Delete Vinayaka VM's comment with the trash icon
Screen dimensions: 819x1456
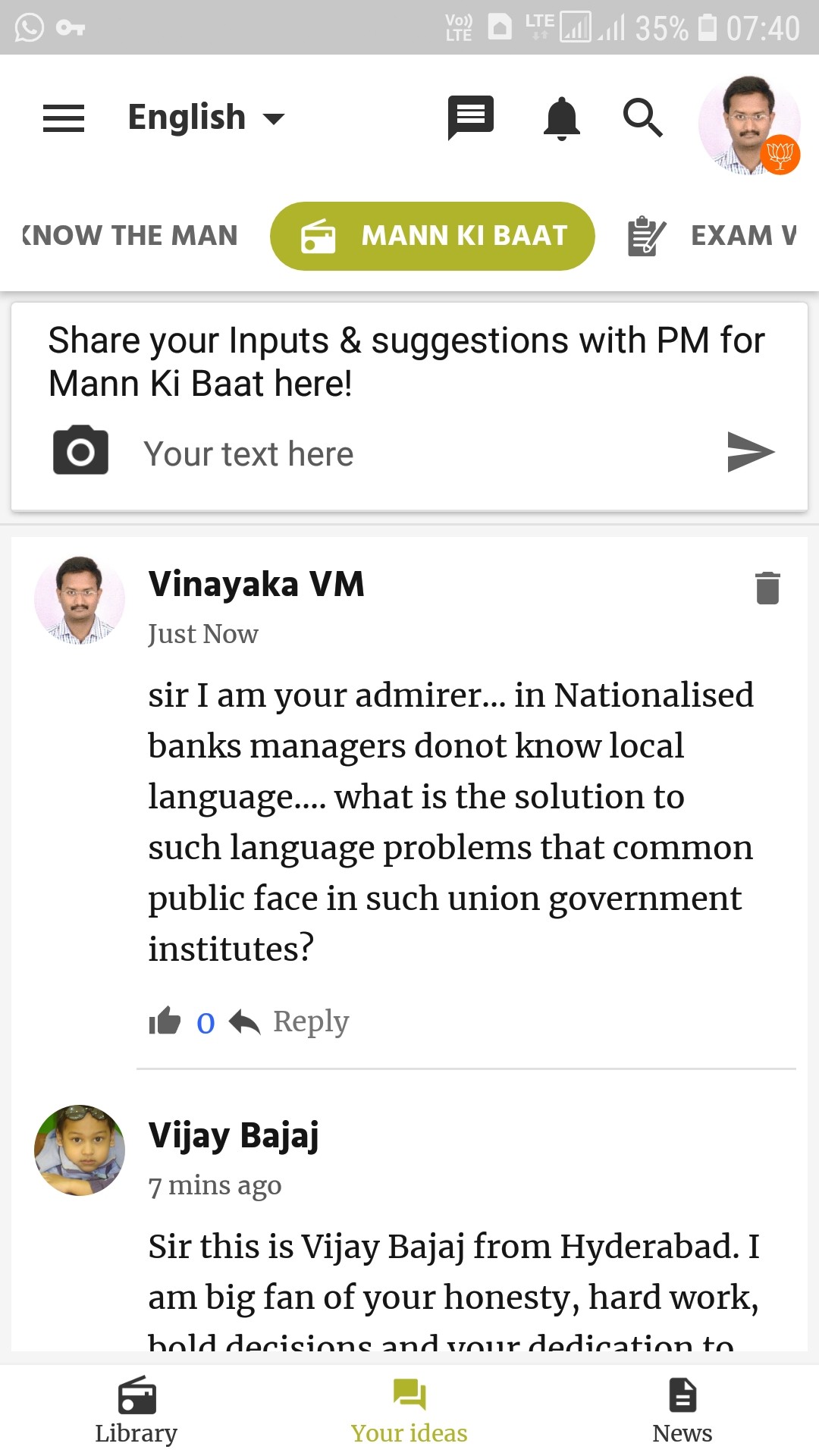[767, 588]
